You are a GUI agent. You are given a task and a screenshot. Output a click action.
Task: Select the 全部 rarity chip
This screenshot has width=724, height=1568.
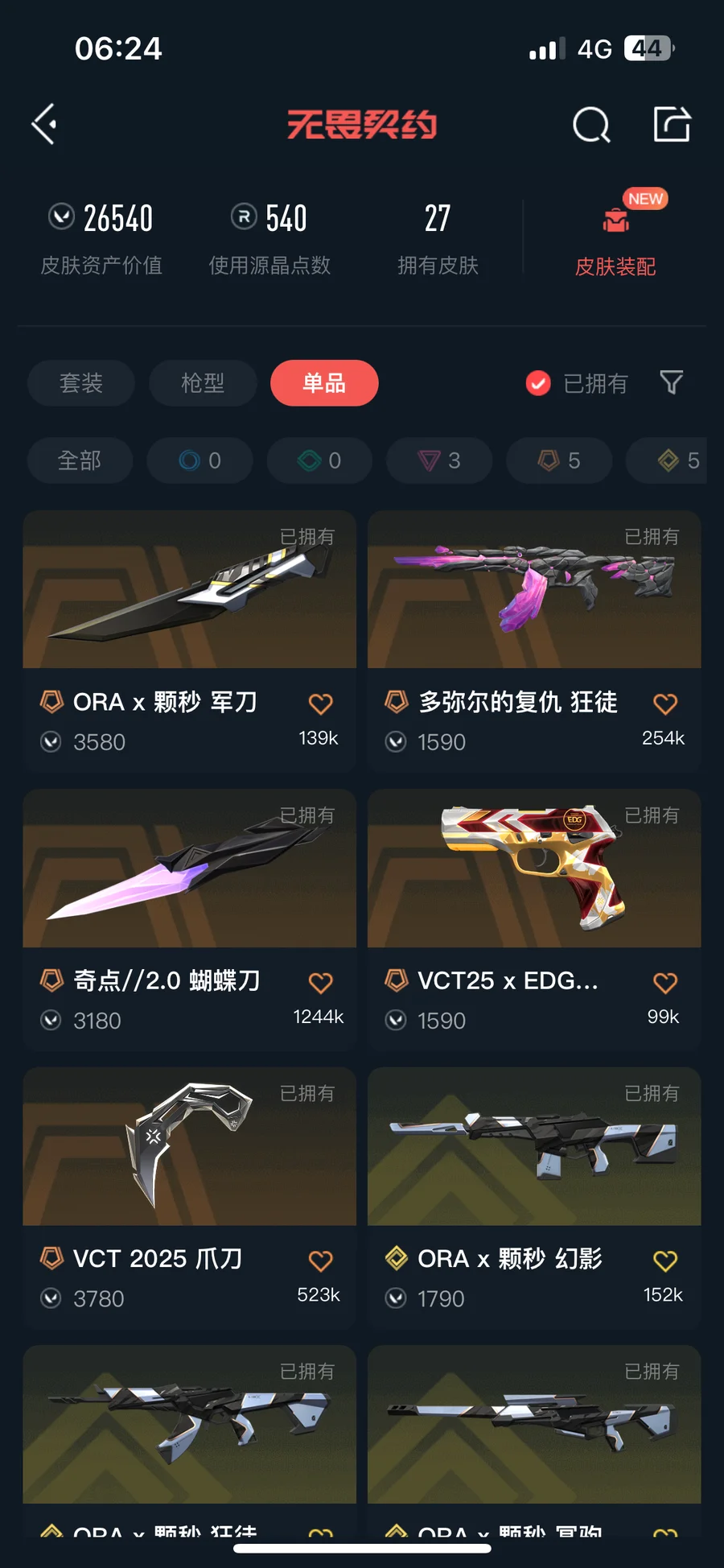[80, 460]
